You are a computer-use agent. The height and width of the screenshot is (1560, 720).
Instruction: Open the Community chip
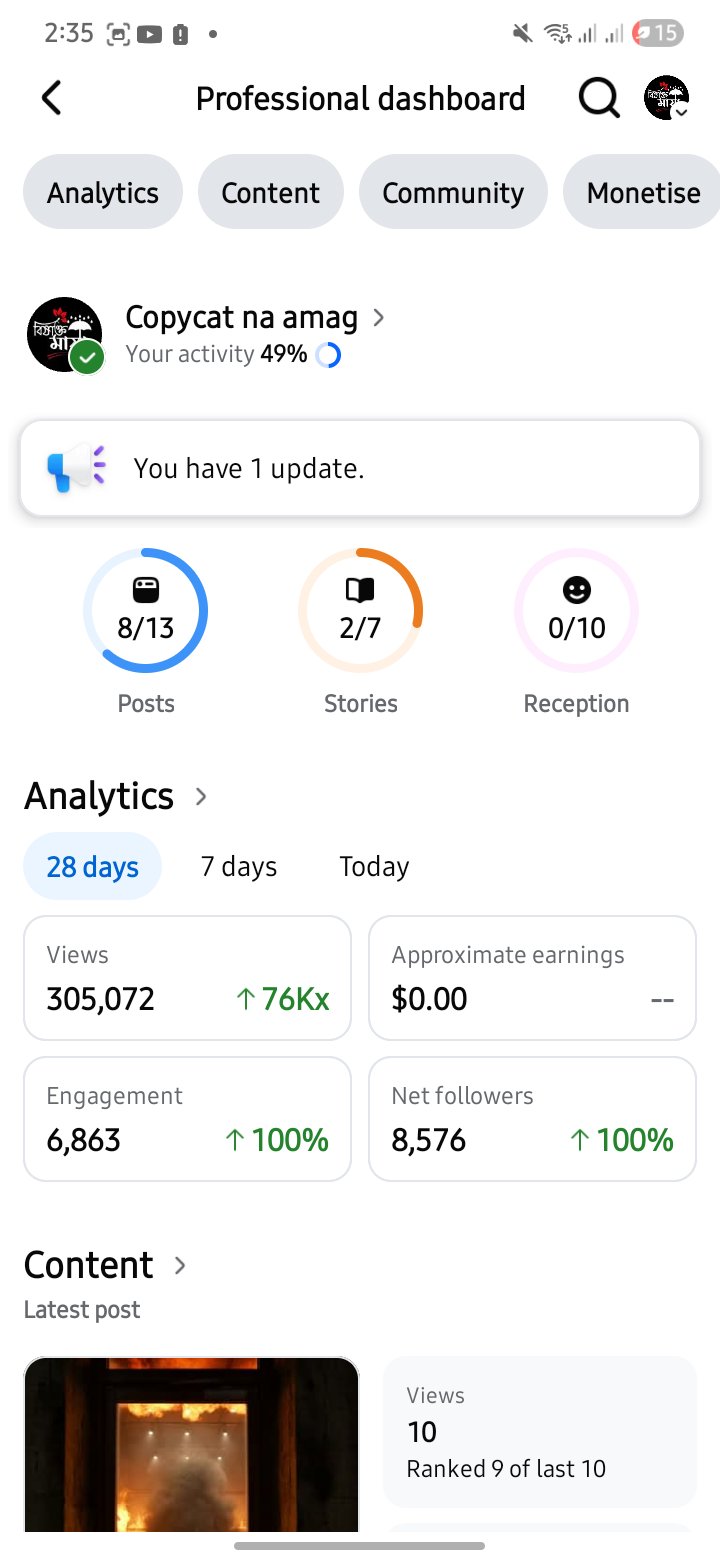pyautogui.click(x=453, y=192)
